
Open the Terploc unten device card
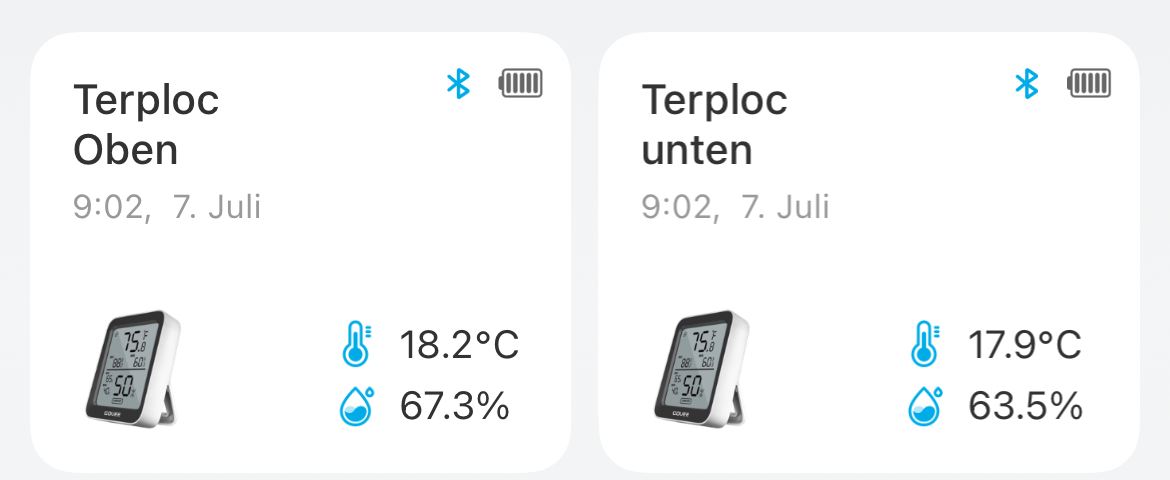click(x=868, y=250)
